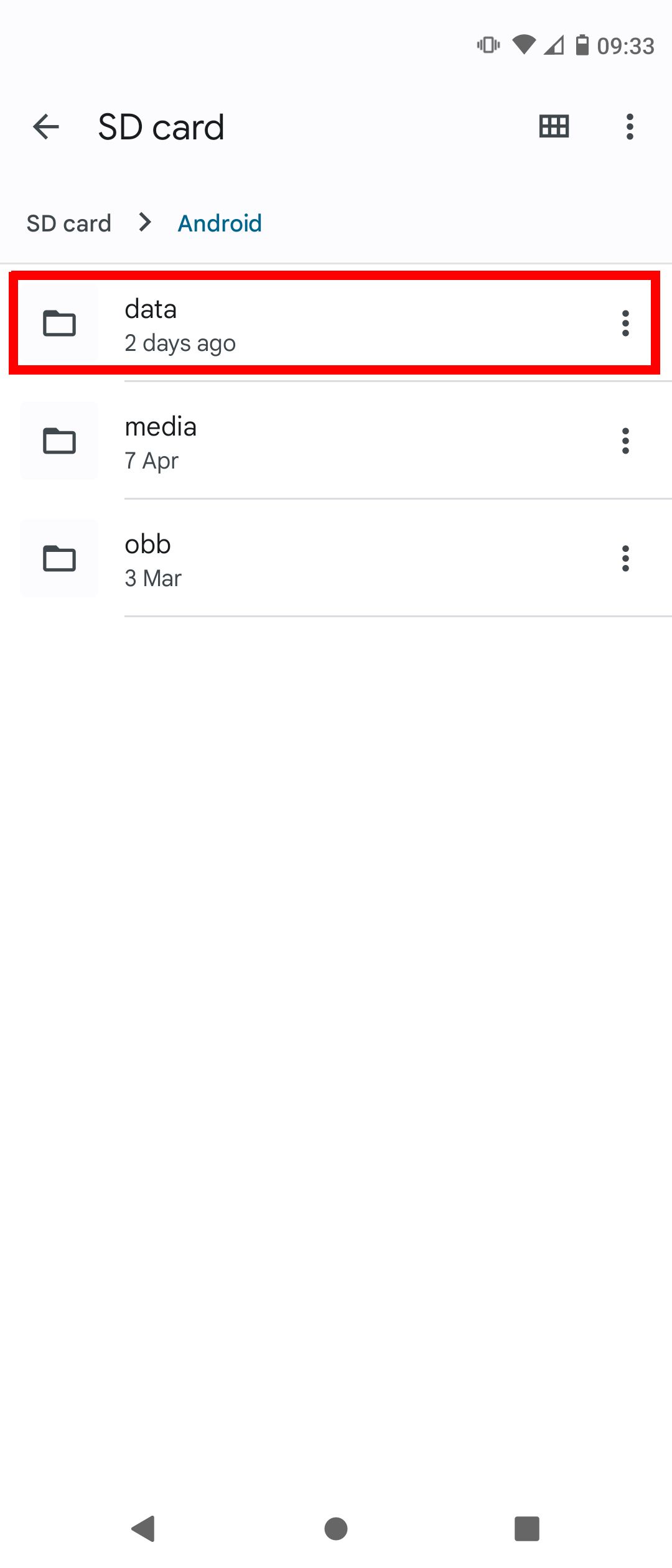Viewport: 672px width, 1568px height.
Task: Select the Android breadcrumb
Action: point(220,223)
